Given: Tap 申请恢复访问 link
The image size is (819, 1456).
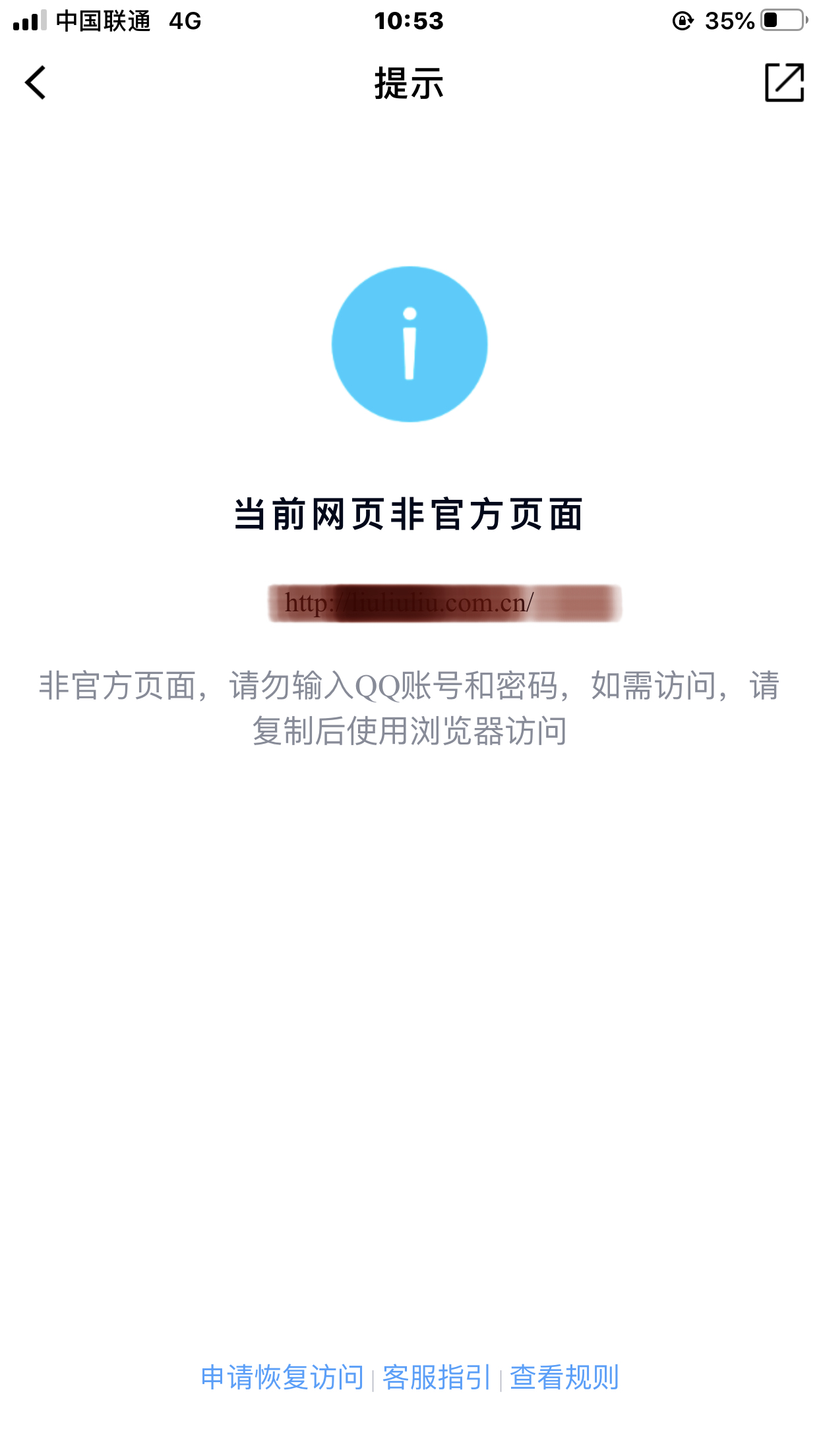Looking at the screenshot, I should pyautogui.click(x=282, y=1378).
